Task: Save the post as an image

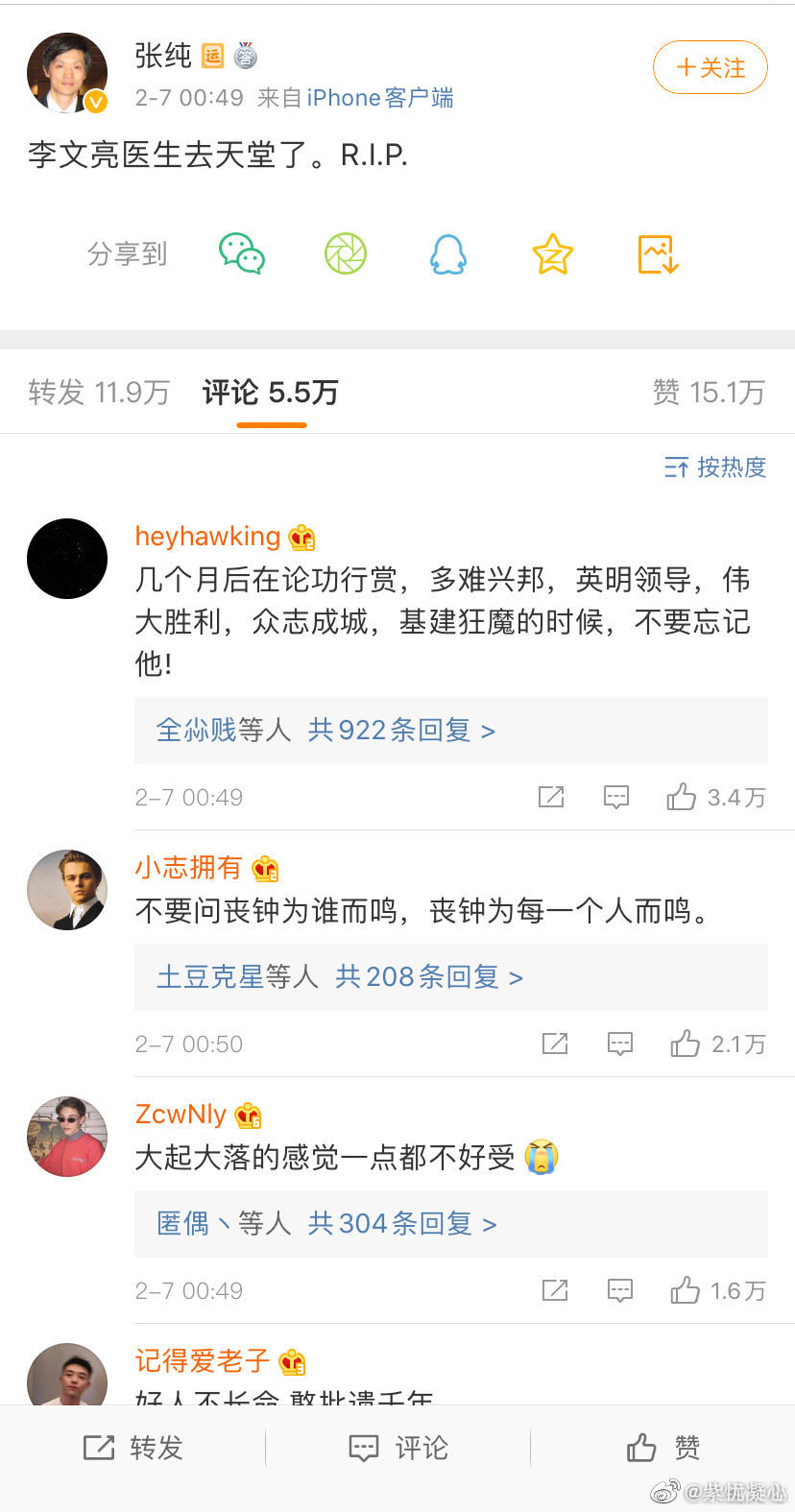Action: coord(659,254)
